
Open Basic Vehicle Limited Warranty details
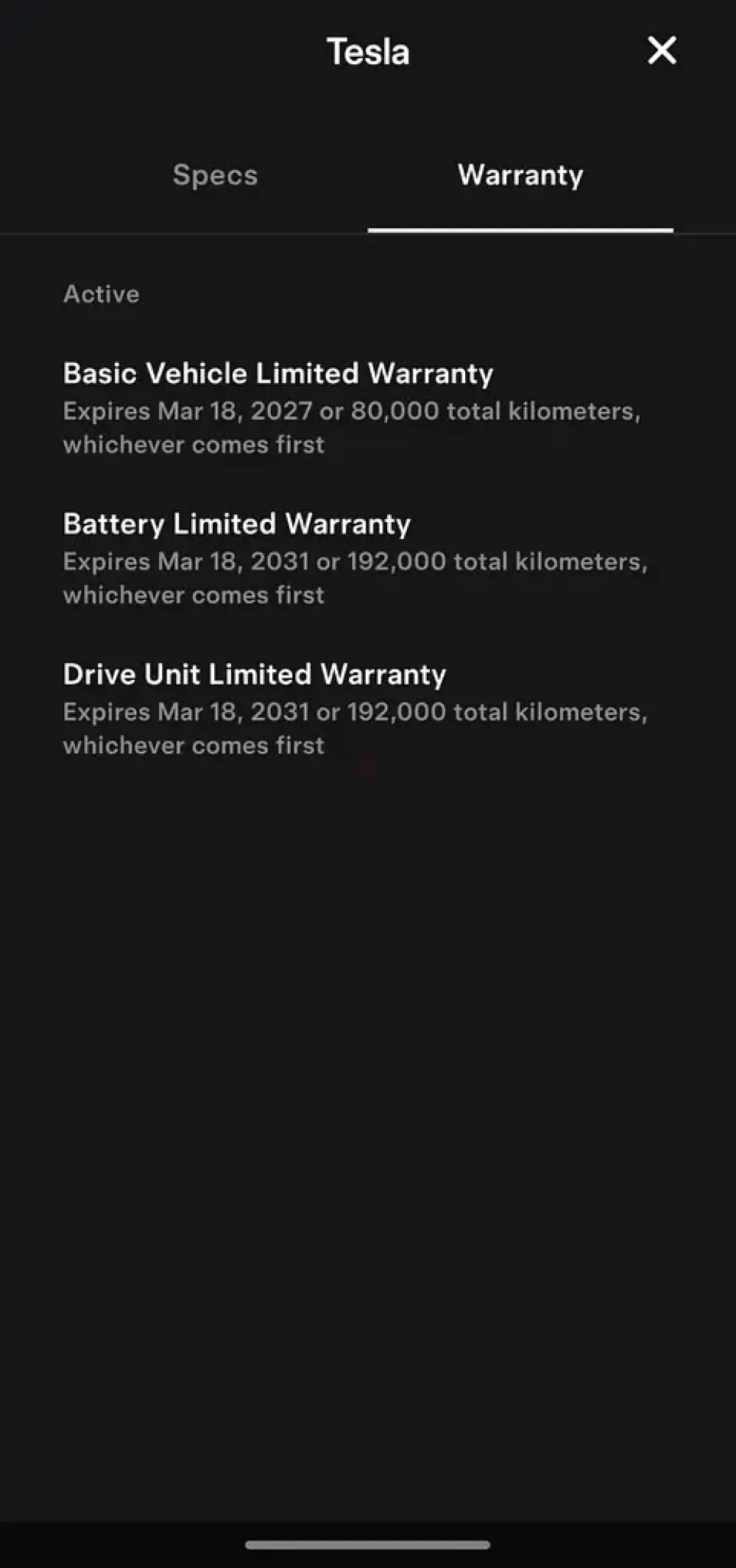[278, 373]
